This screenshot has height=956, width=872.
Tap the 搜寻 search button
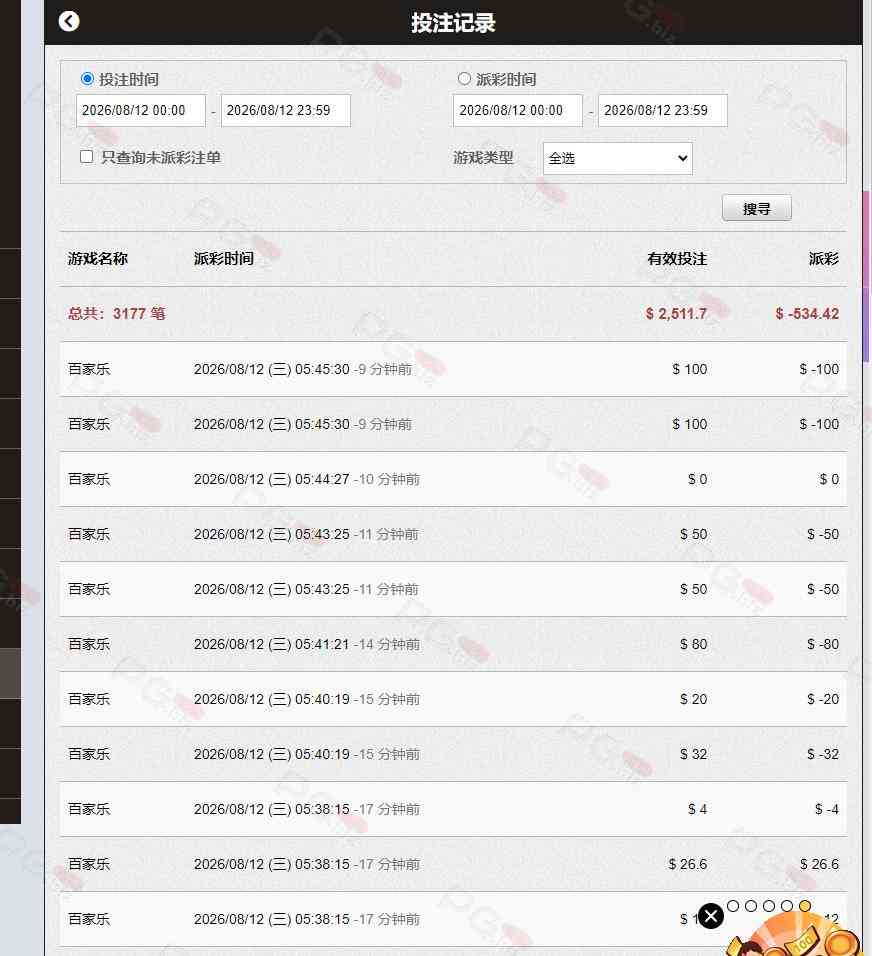click(756, 209)
